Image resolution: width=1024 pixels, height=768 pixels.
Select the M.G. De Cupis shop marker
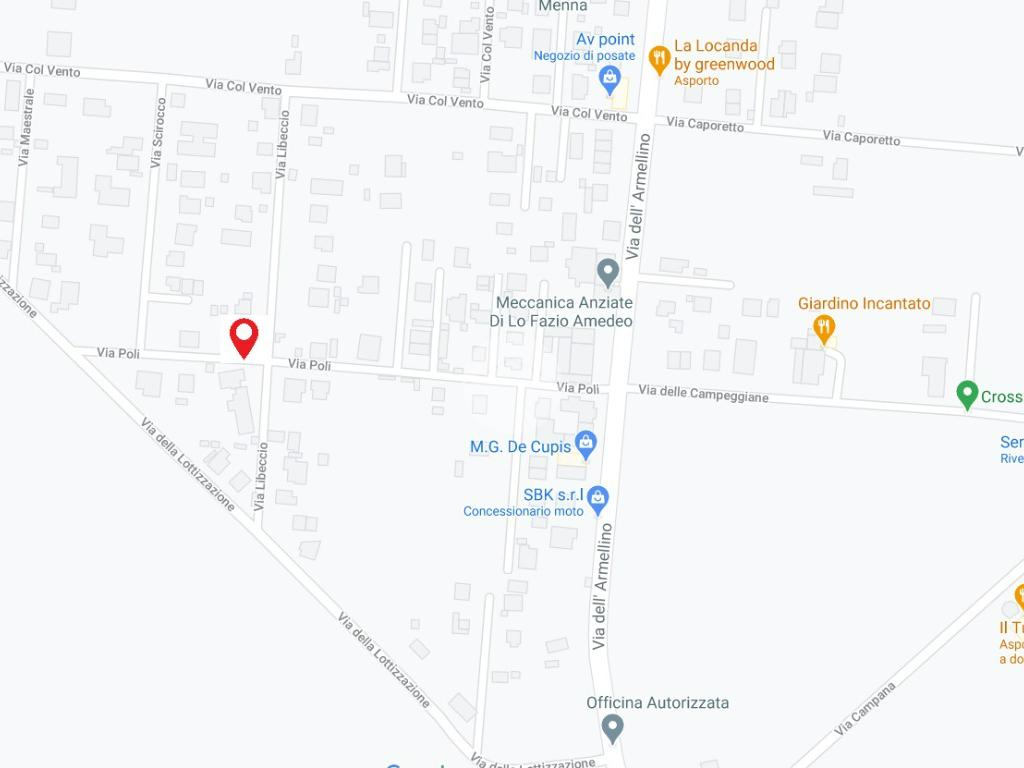(586, 442)
